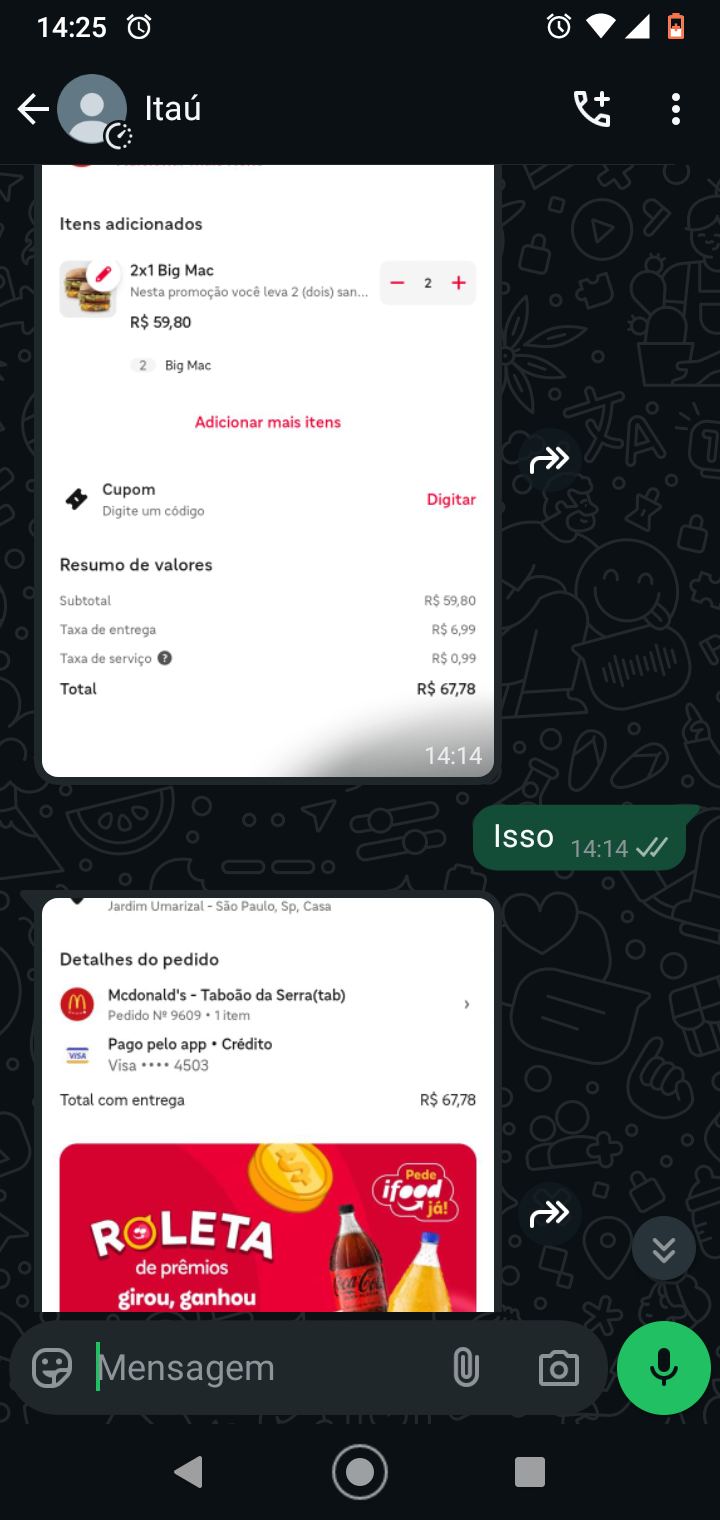
Task: Jump to the latest messages
Action: [663, 1249]
